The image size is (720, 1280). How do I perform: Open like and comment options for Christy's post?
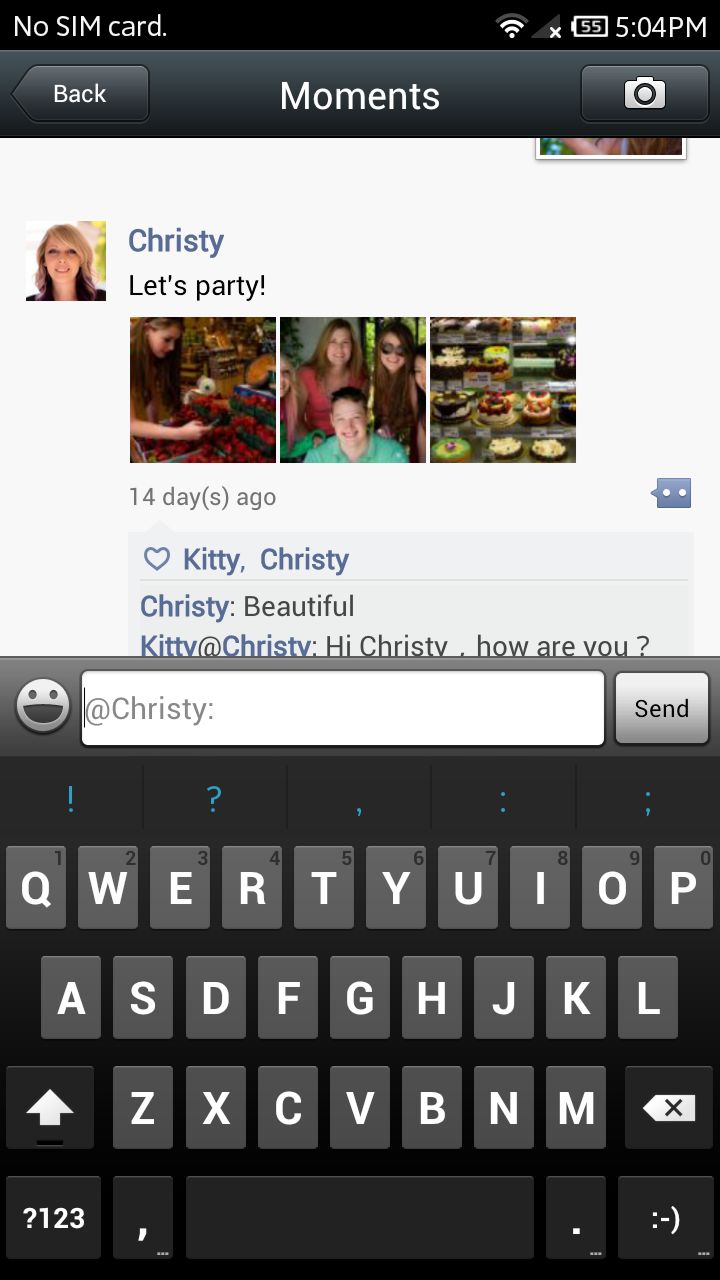pos(672,493)
